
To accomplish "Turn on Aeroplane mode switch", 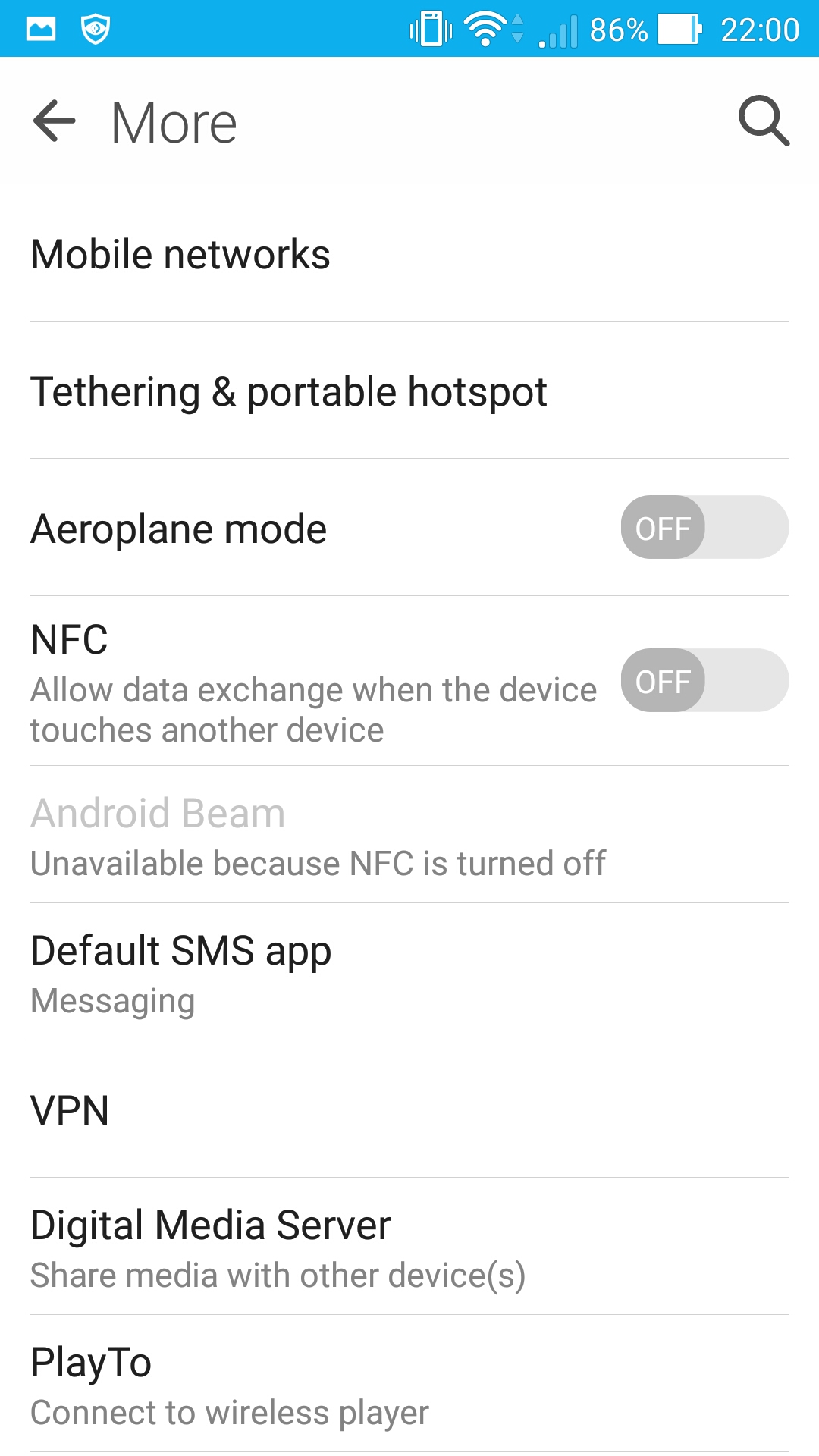I will coord(704,528).
